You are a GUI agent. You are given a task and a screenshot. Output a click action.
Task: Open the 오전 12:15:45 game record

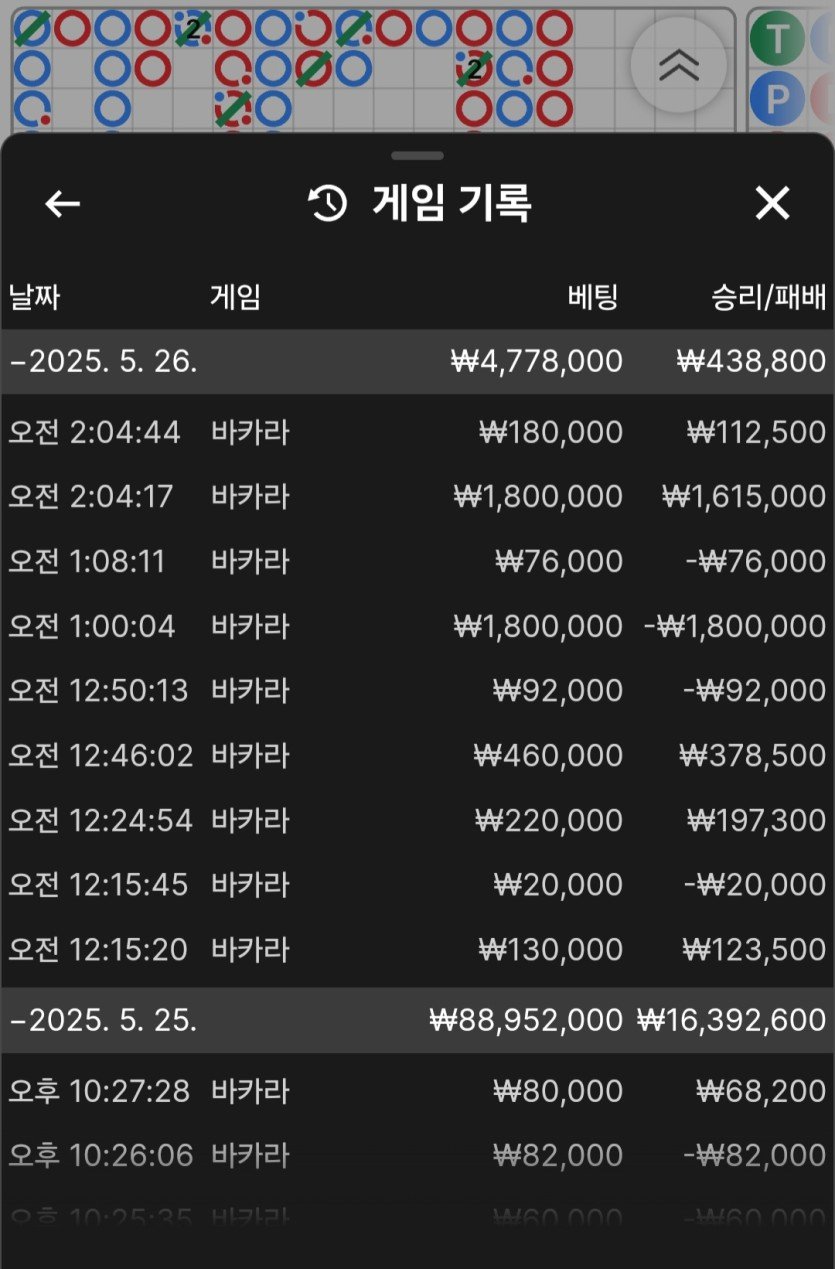[x=417, y=884]
